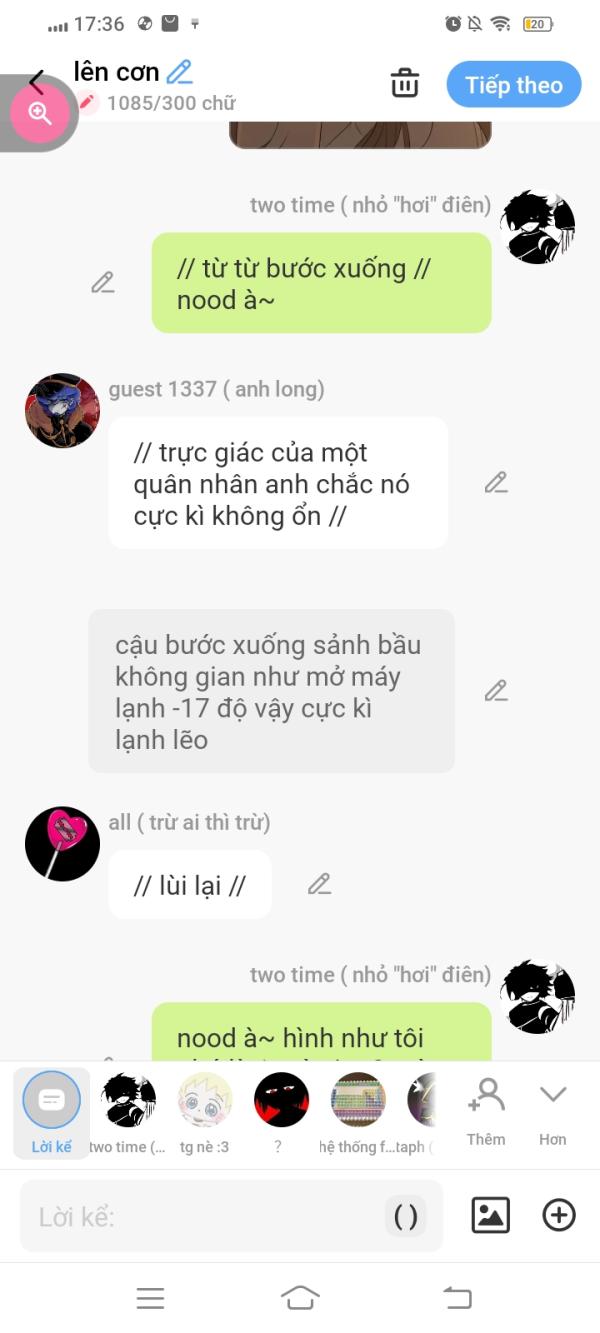Screen dimensions: 600x1333
Task: Choose the ? character
Action: click(281, 1113)
